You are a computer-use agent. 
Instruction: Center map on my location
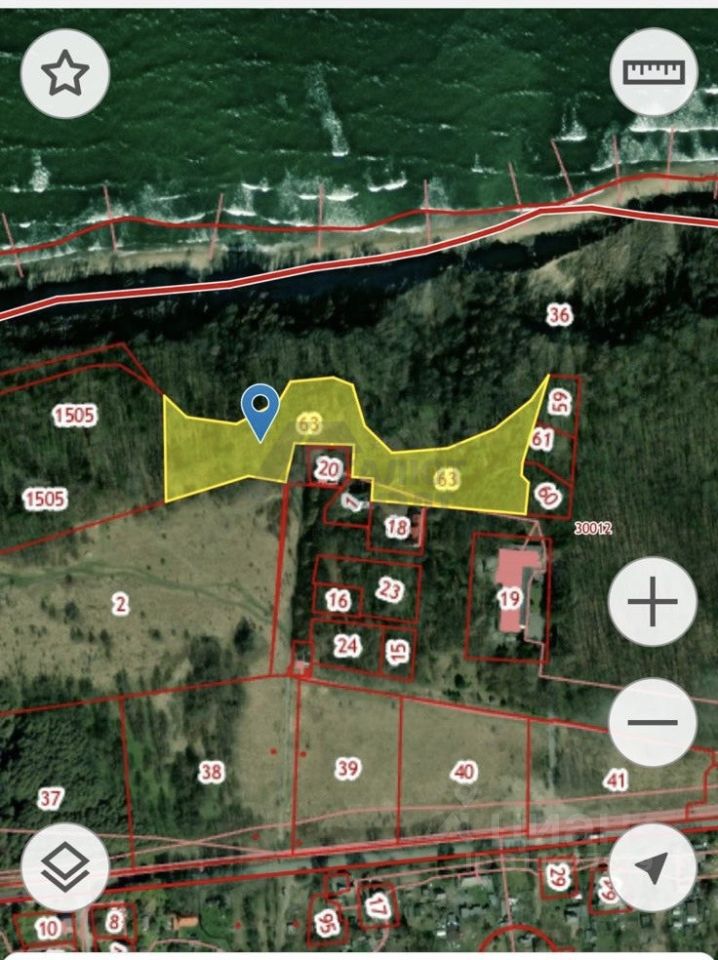(x=652, y=868)
